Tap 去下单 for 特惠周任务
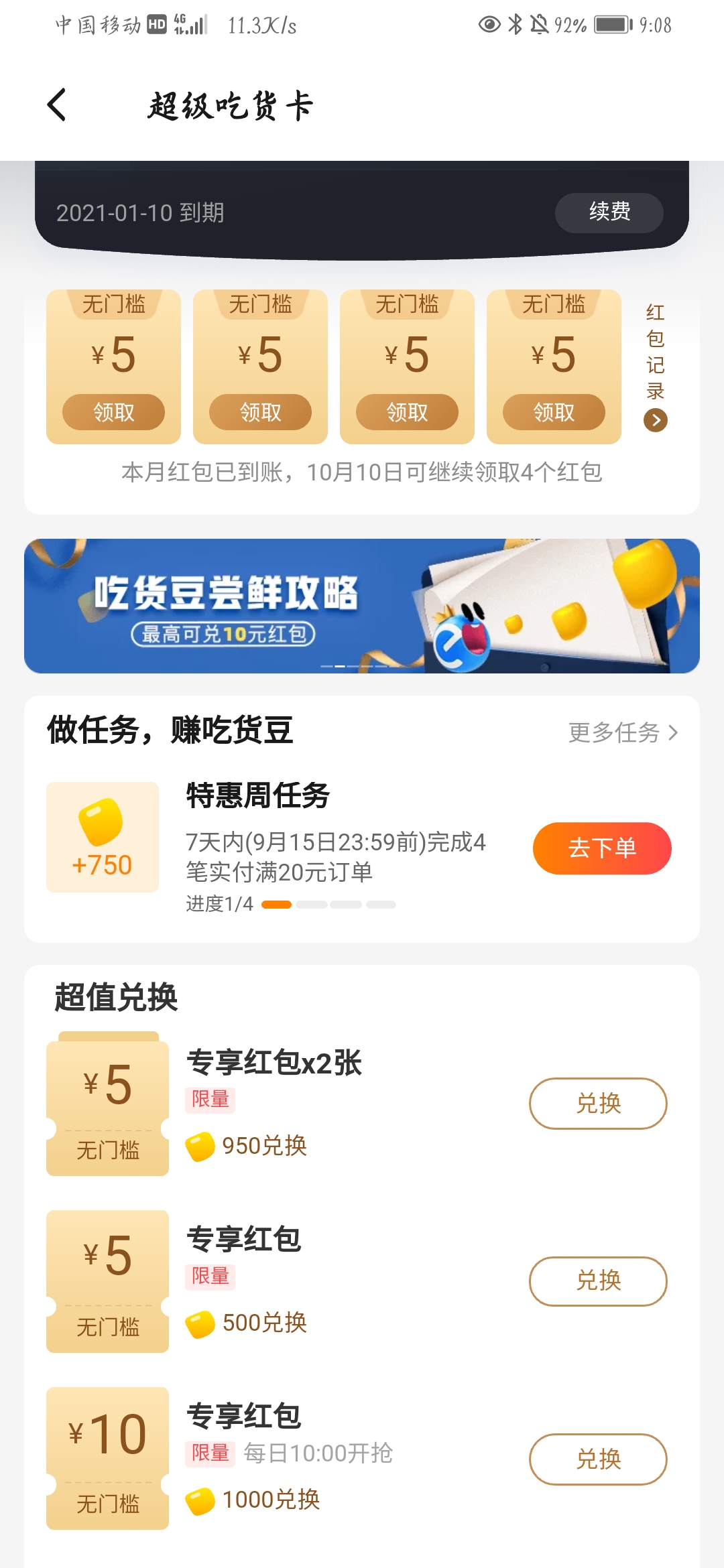This screenshot has width=724, height=1568. (x=602, y=848)
